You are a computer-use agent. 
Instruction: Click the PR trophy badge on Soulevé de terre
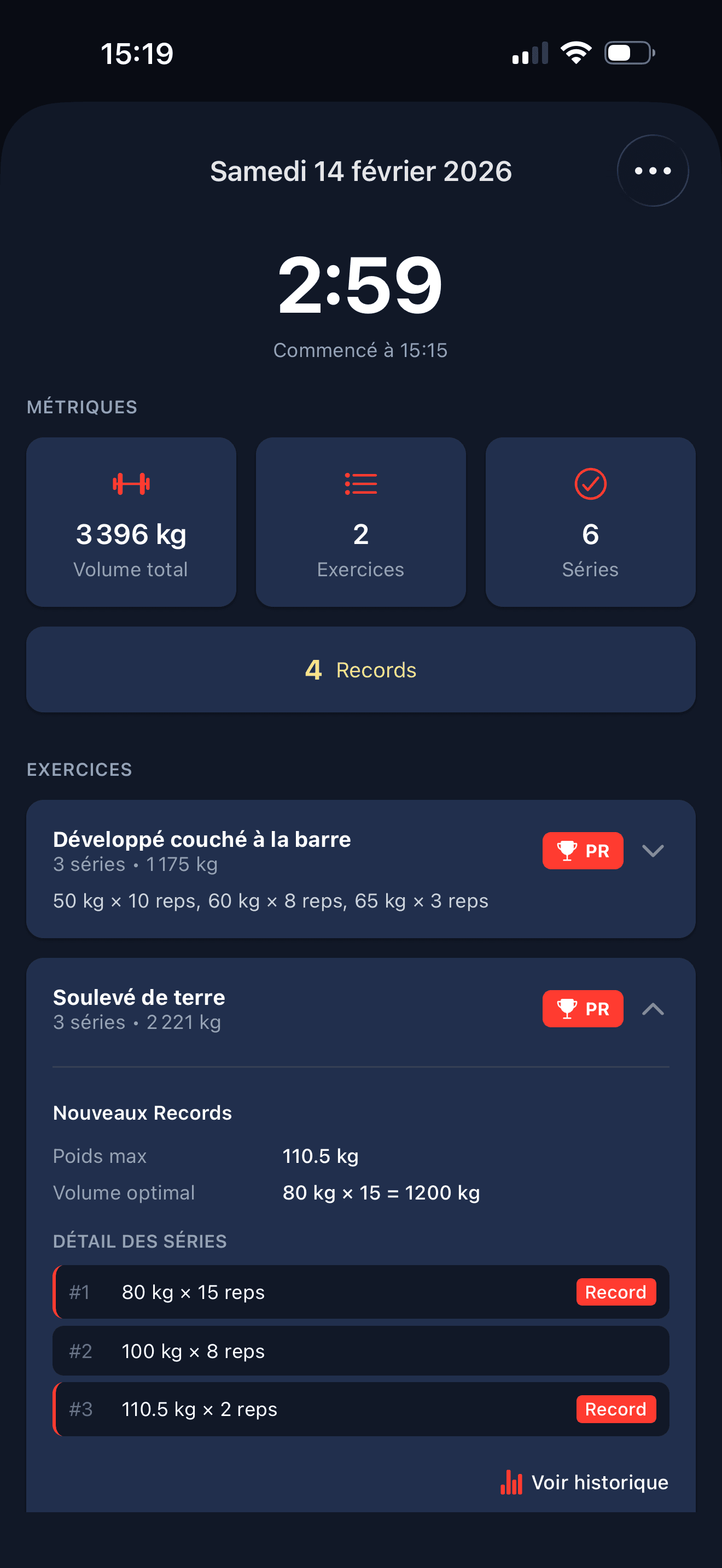click(582, 1009)
